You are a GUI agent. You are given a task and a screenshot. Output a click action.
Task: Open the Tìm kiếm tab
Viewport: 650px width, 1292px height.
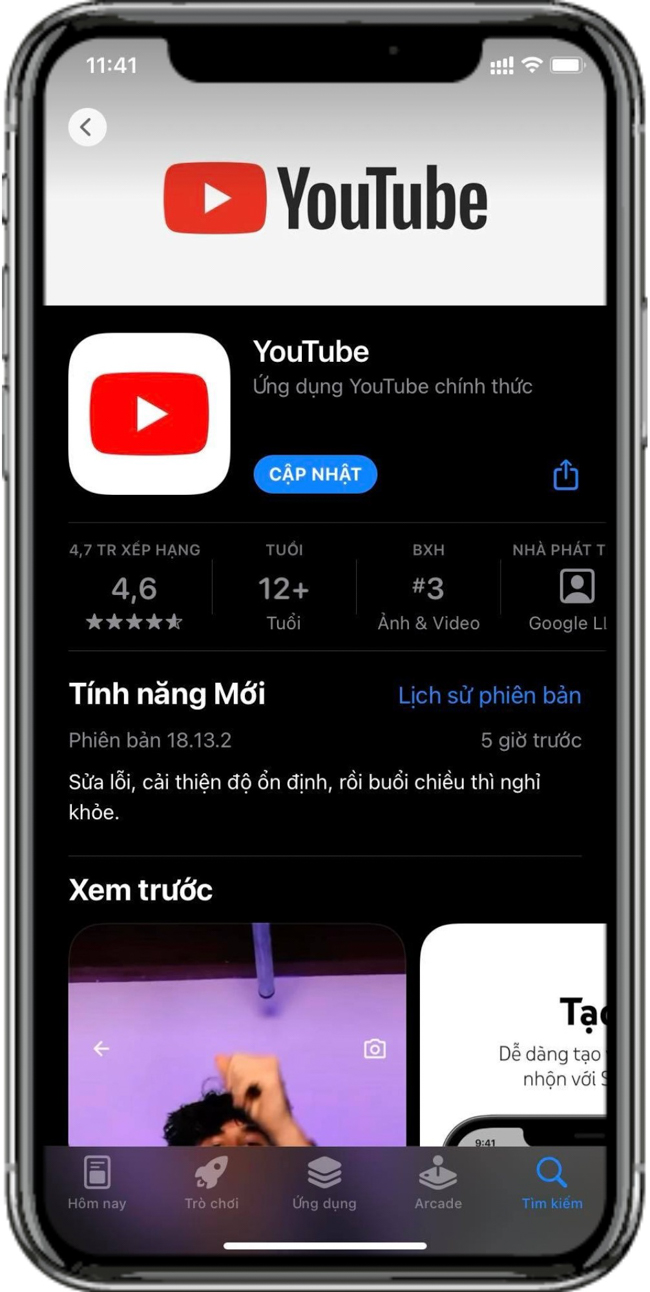(x=551, y=1183)
